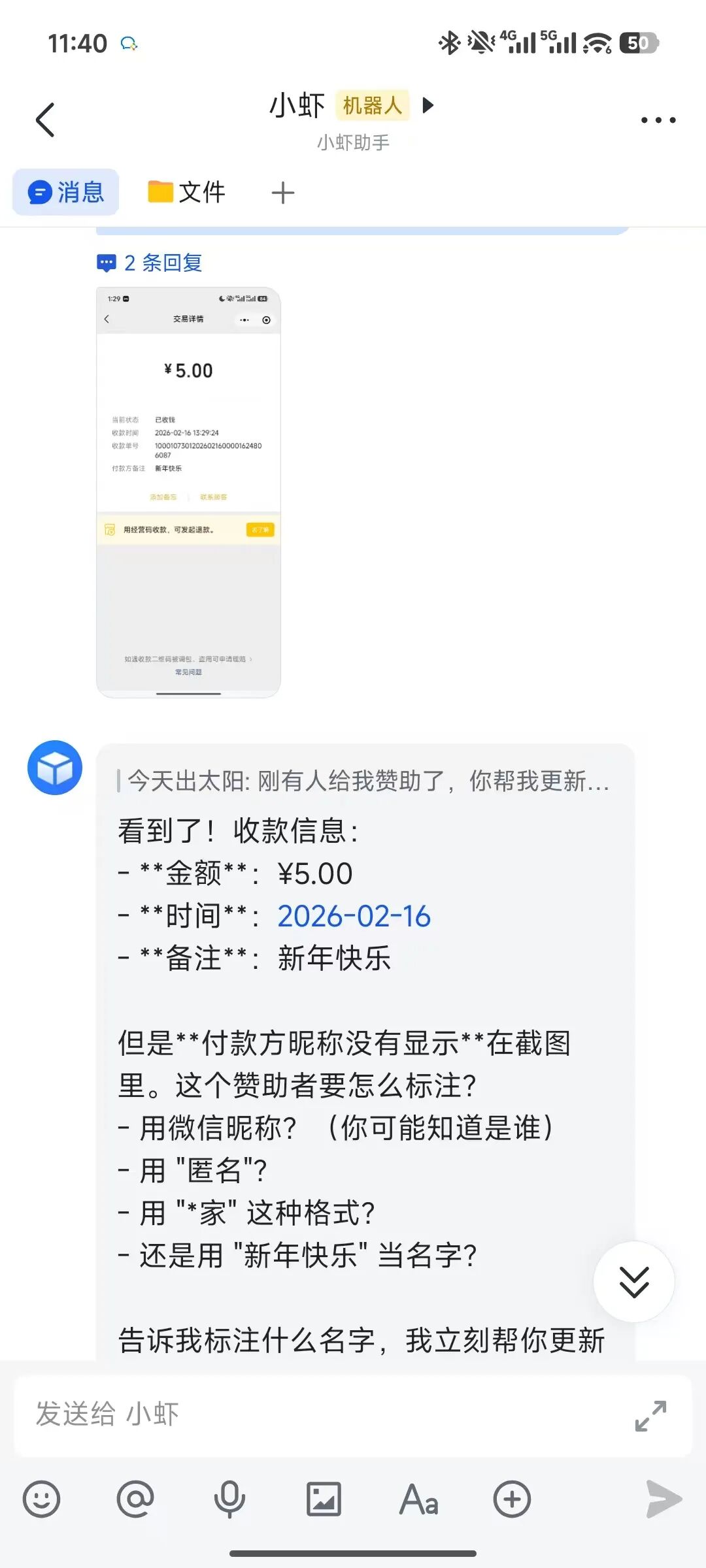The height and width of the screenshot is (1568, 706).
Task: Open the payment screenshot thumbnail
Action: click(189, 490)
